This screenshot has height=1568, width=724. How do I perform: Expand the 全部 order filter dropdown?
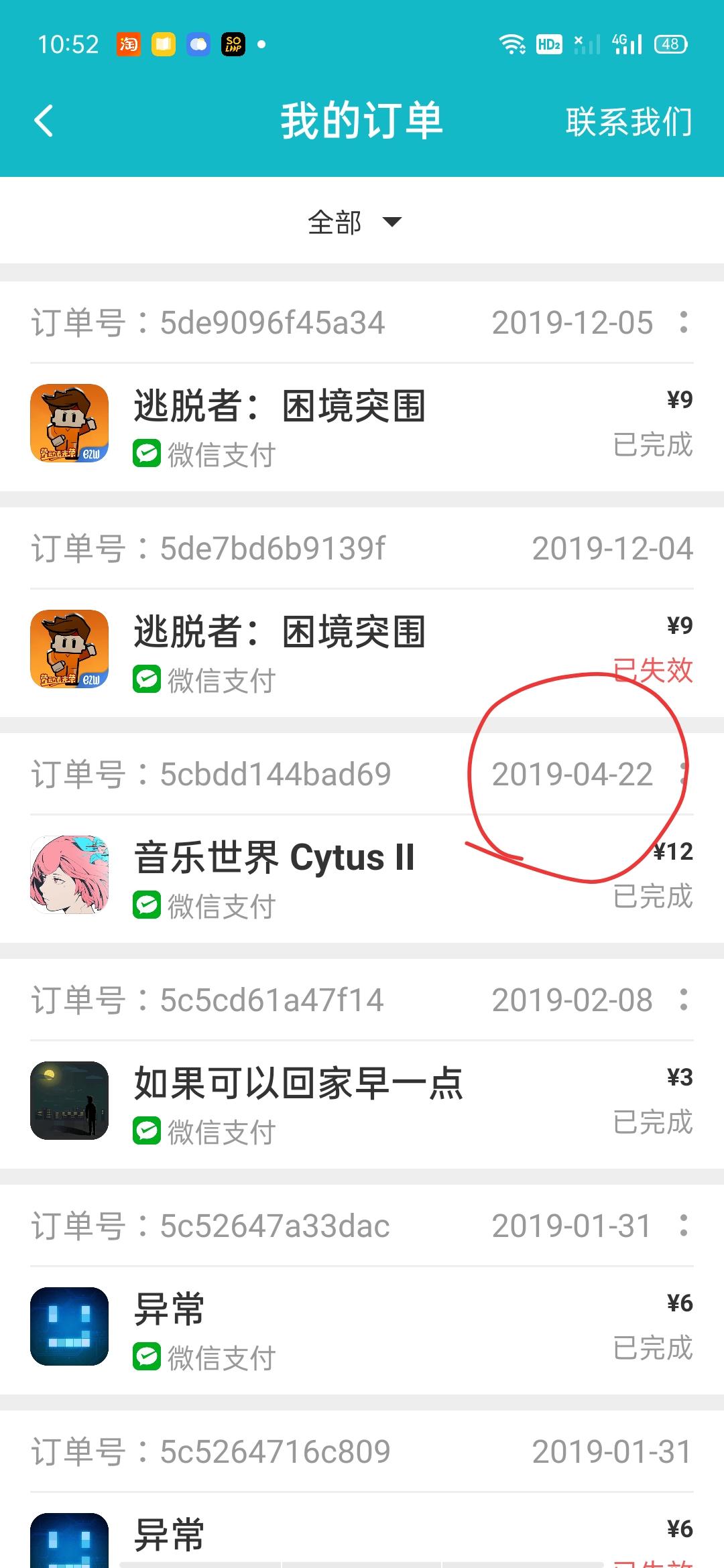click(x=335, y=221)
